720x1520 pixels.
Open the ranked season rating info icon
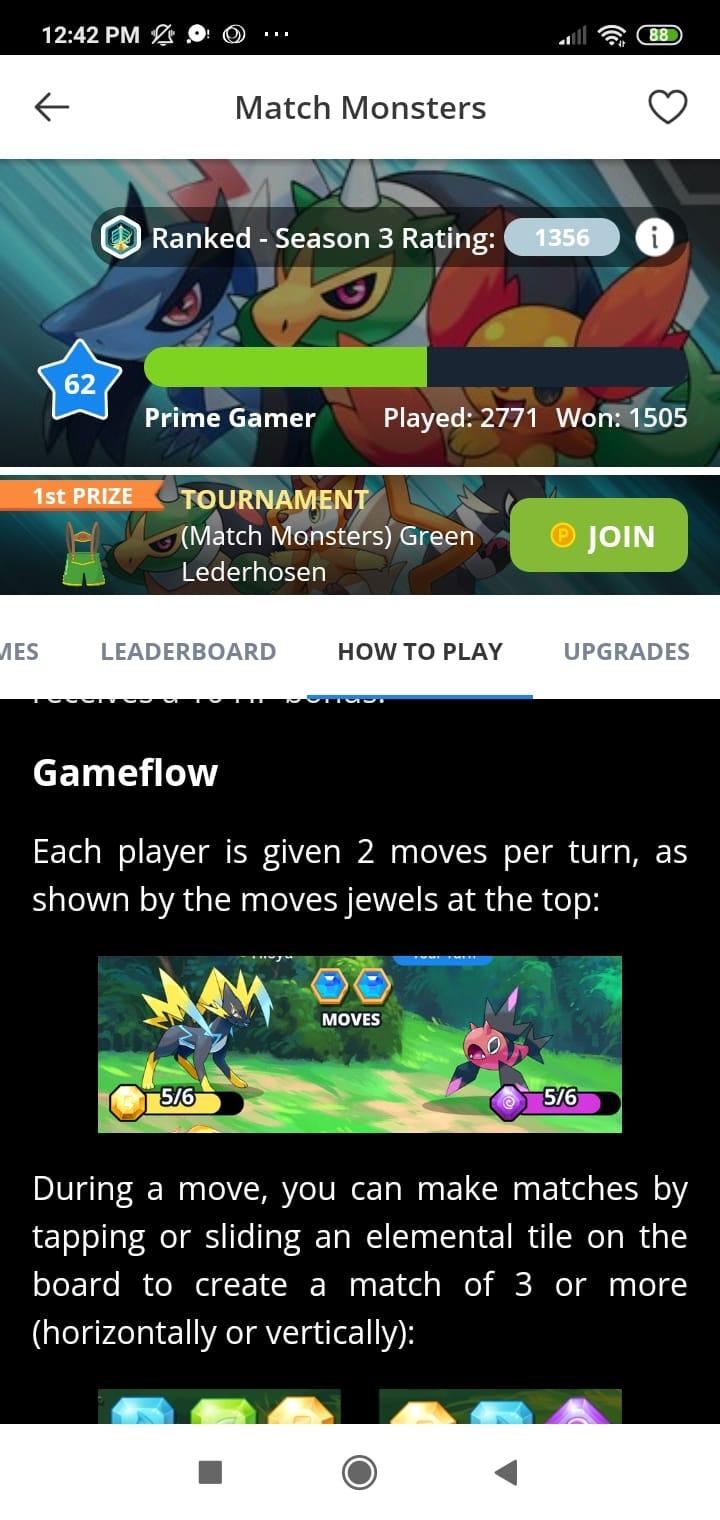pos(654,238)
